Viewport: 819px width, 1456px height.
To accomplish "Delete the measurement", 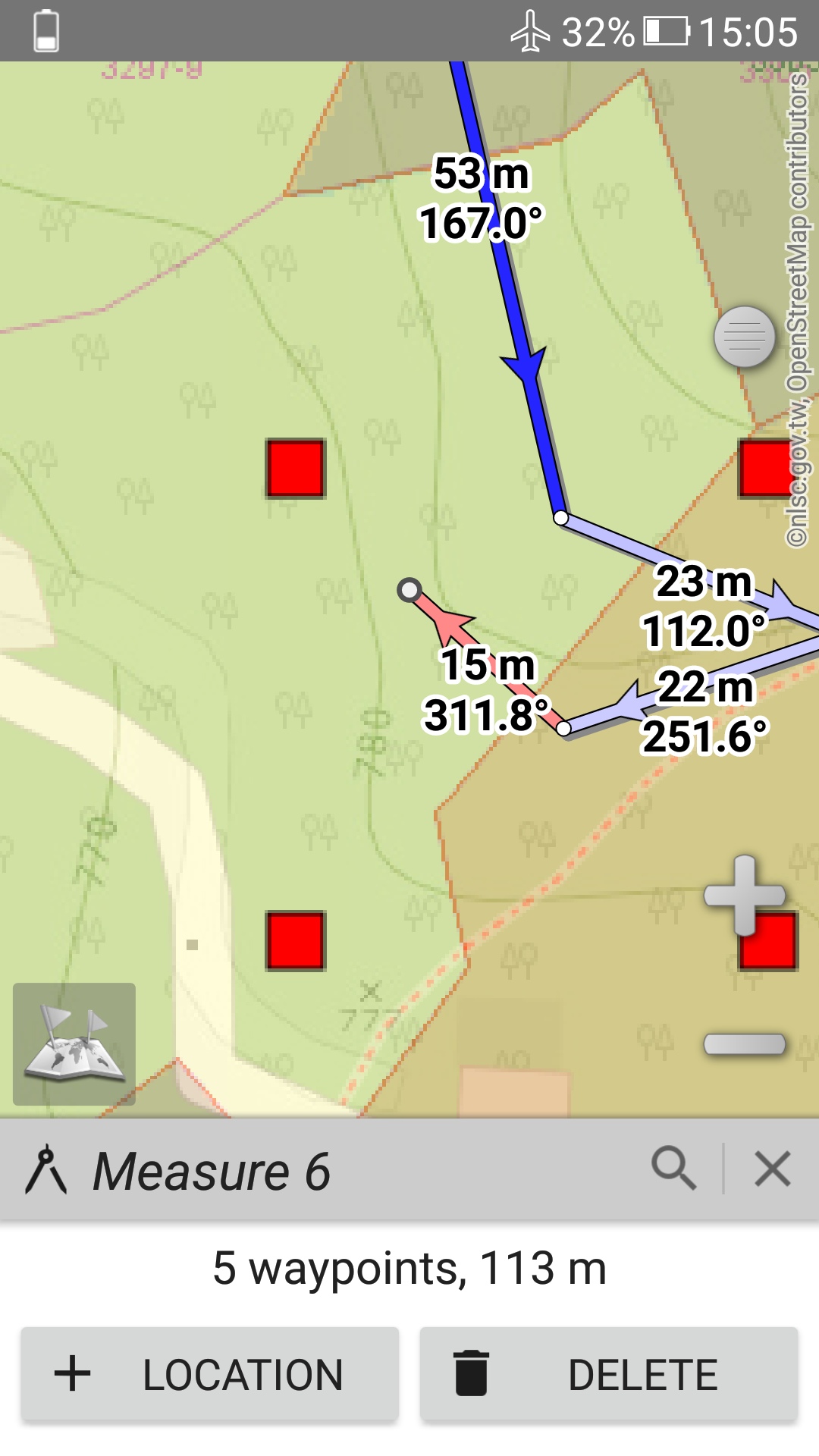I will point(609,1374).
